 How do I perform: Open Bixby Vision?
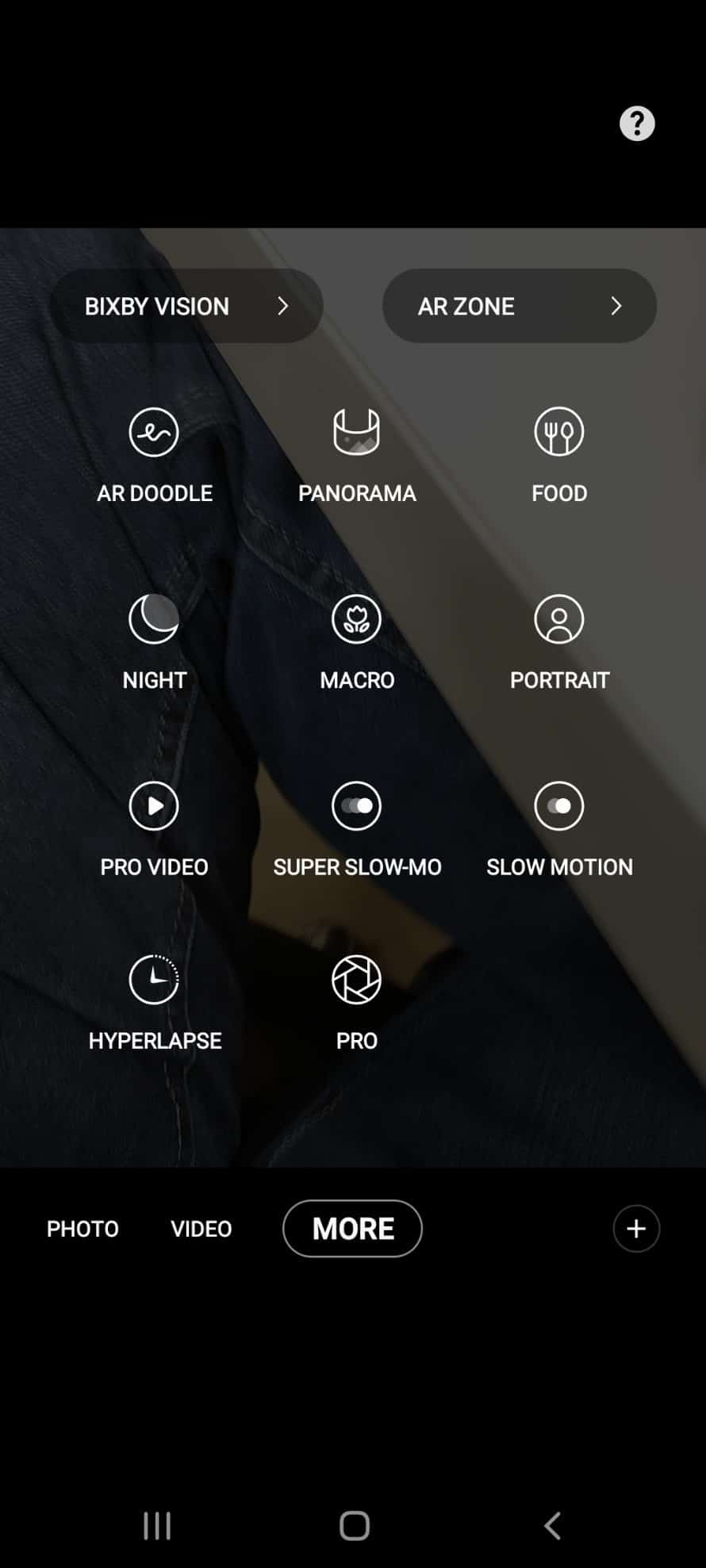(186, 306)
